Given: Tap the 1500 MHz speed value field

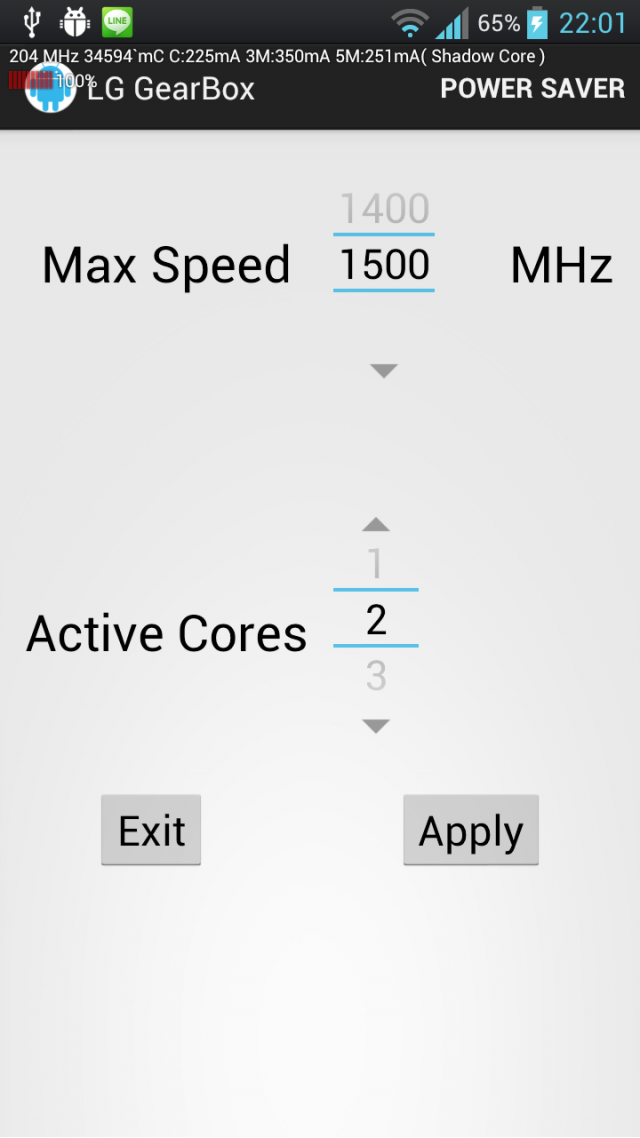Looking at the screenshot, I should pos(384,265).
